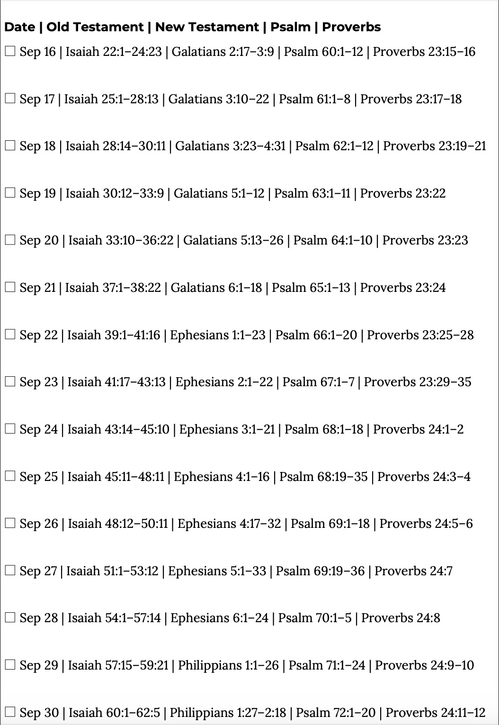This screenshot has width=499, height=725.
Task: Mark the Sep 20 reading complete
Action: (10, 240)
